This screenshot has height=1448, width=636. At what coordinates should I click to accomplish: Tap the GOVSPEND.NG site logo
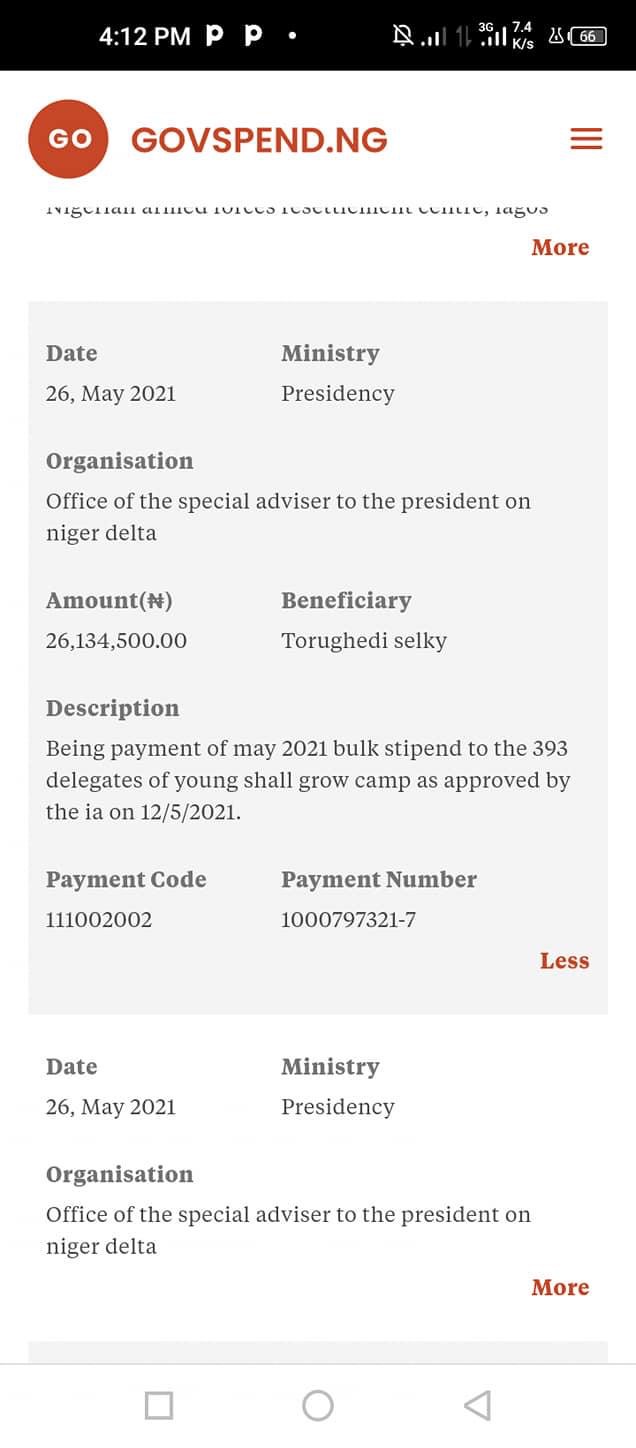click(208, 139)
